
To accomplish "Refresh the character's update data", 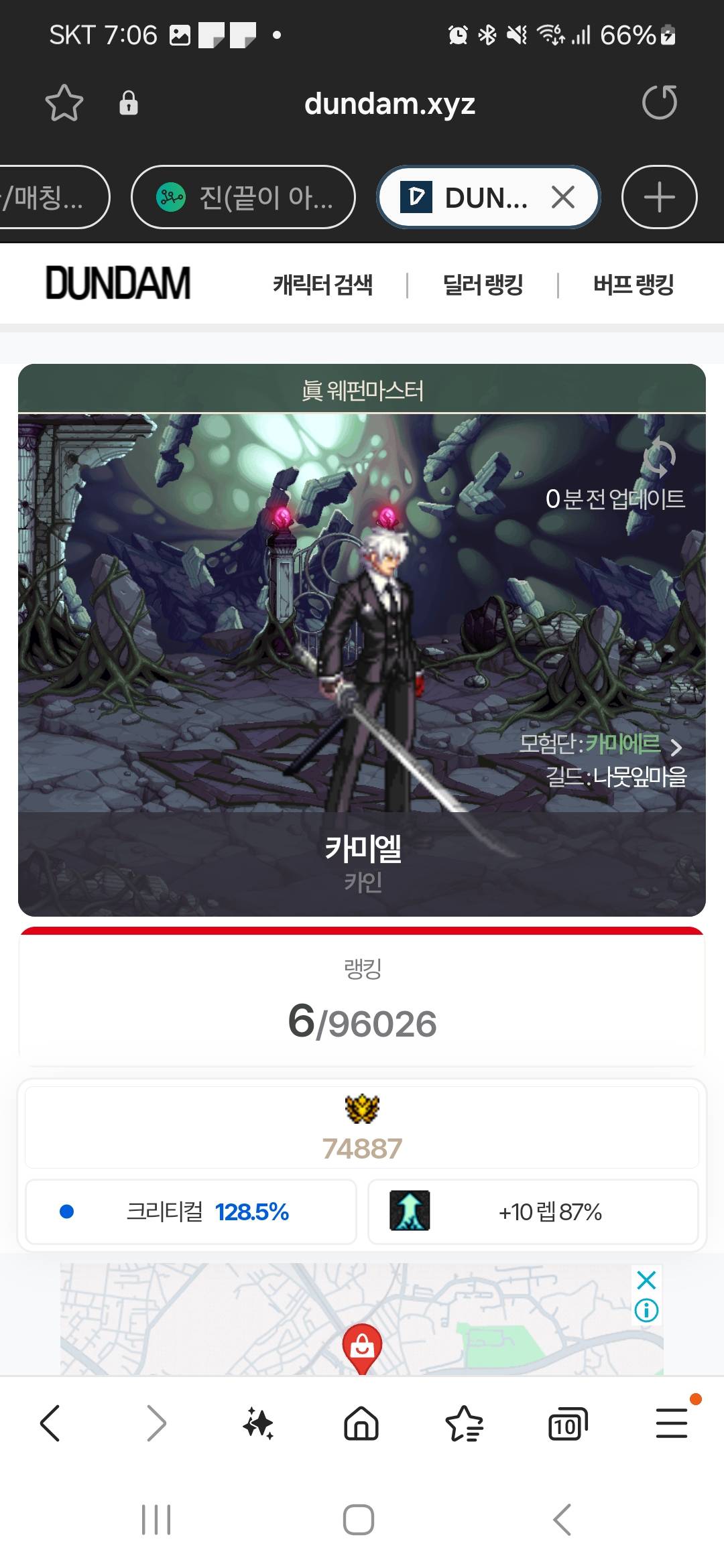I will pos(659,458).
